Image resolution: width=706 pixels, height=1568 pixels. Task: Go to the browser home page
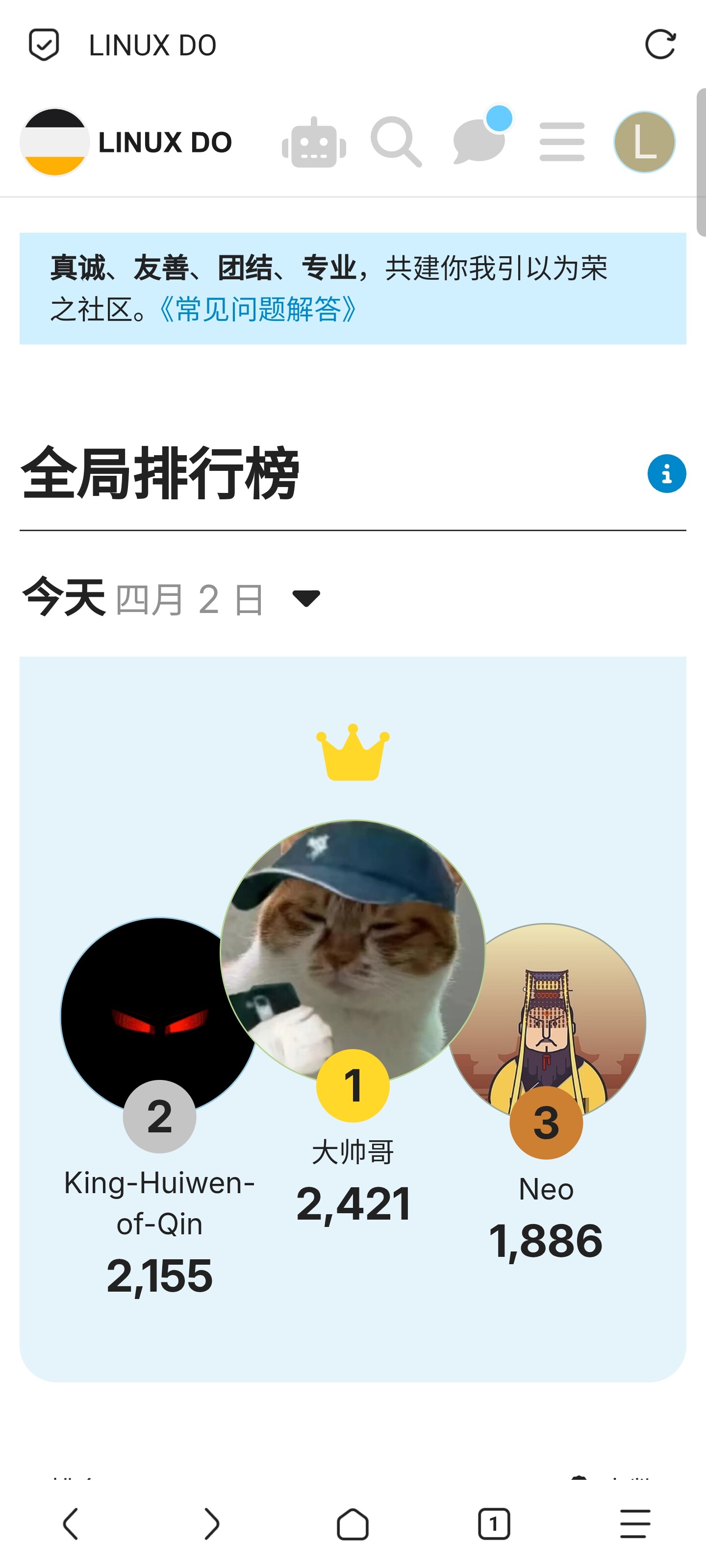pyautogui.click(x=353, y=1524)
